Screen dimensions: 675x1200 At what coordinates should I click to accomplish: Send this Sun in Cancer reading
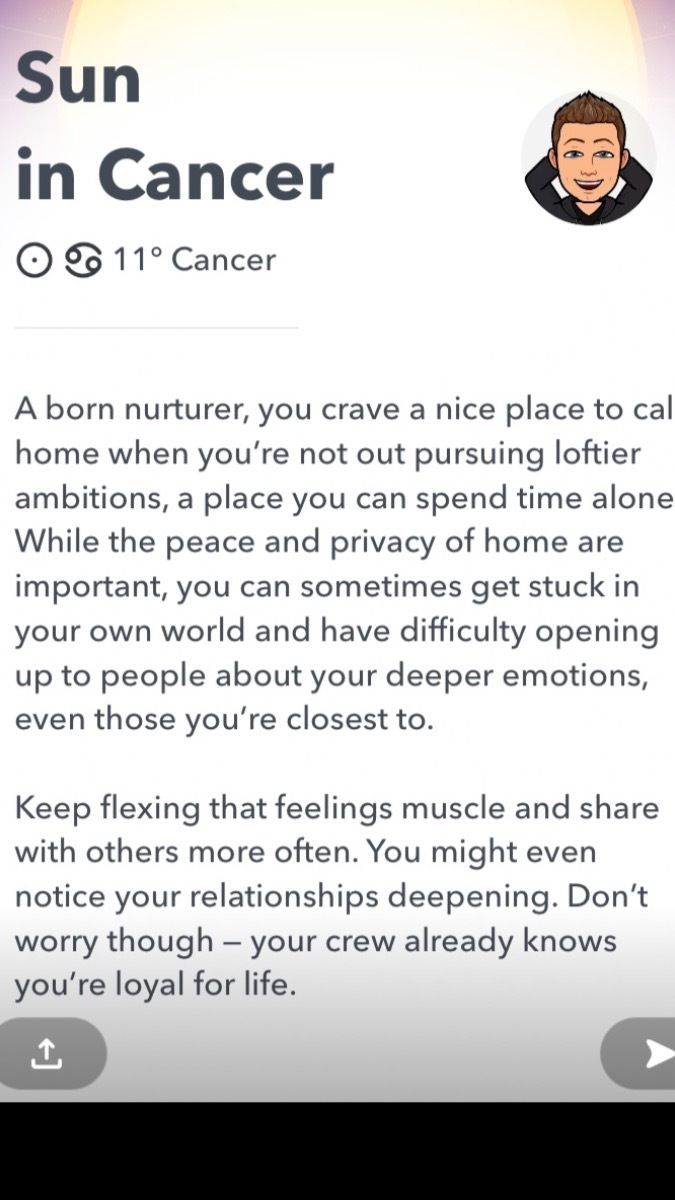click(640, 1052)
